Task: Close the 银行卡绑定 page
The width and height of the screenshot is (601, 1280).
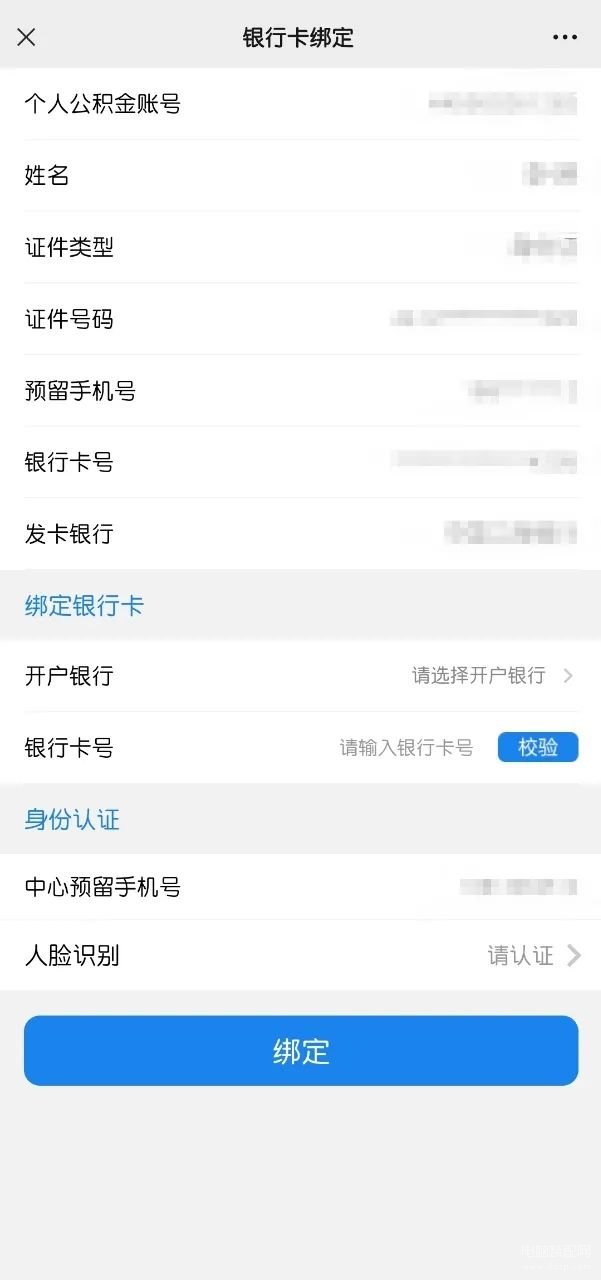Action: tap(27, 37)
